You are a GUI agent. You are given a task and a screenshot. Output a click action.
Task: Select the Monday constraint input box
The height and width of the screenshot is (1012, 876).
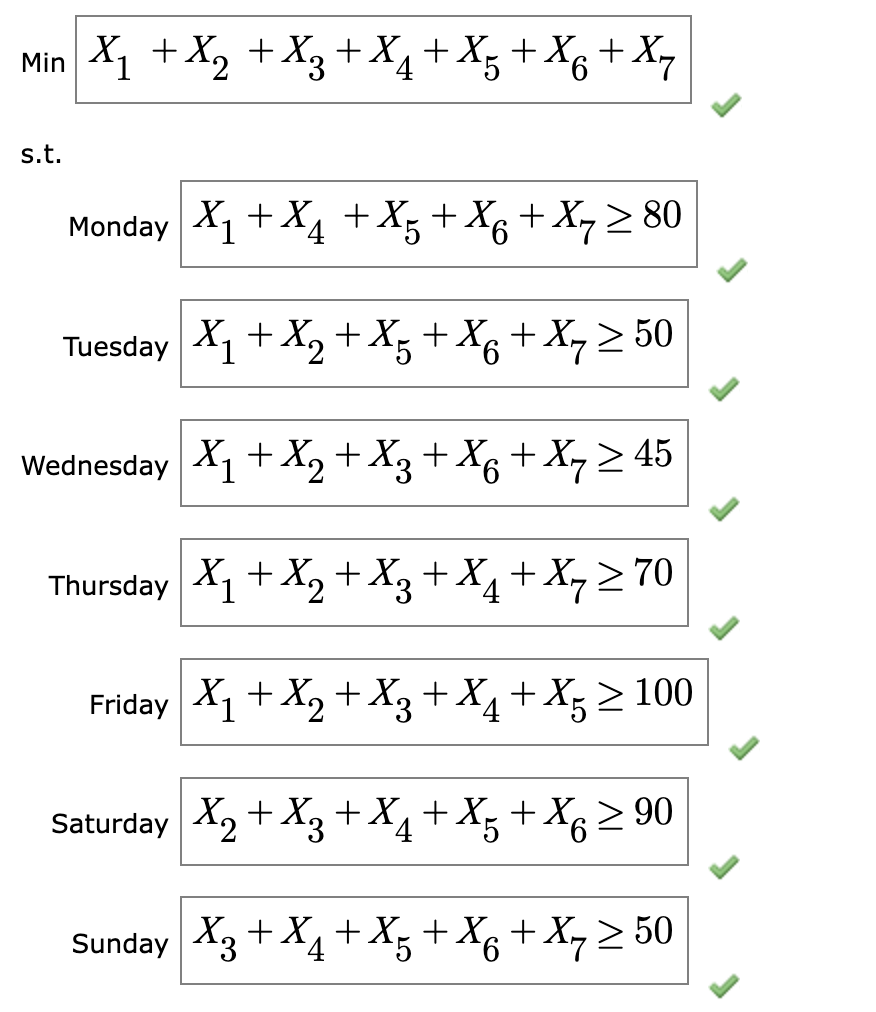click(x=438, y=224)
